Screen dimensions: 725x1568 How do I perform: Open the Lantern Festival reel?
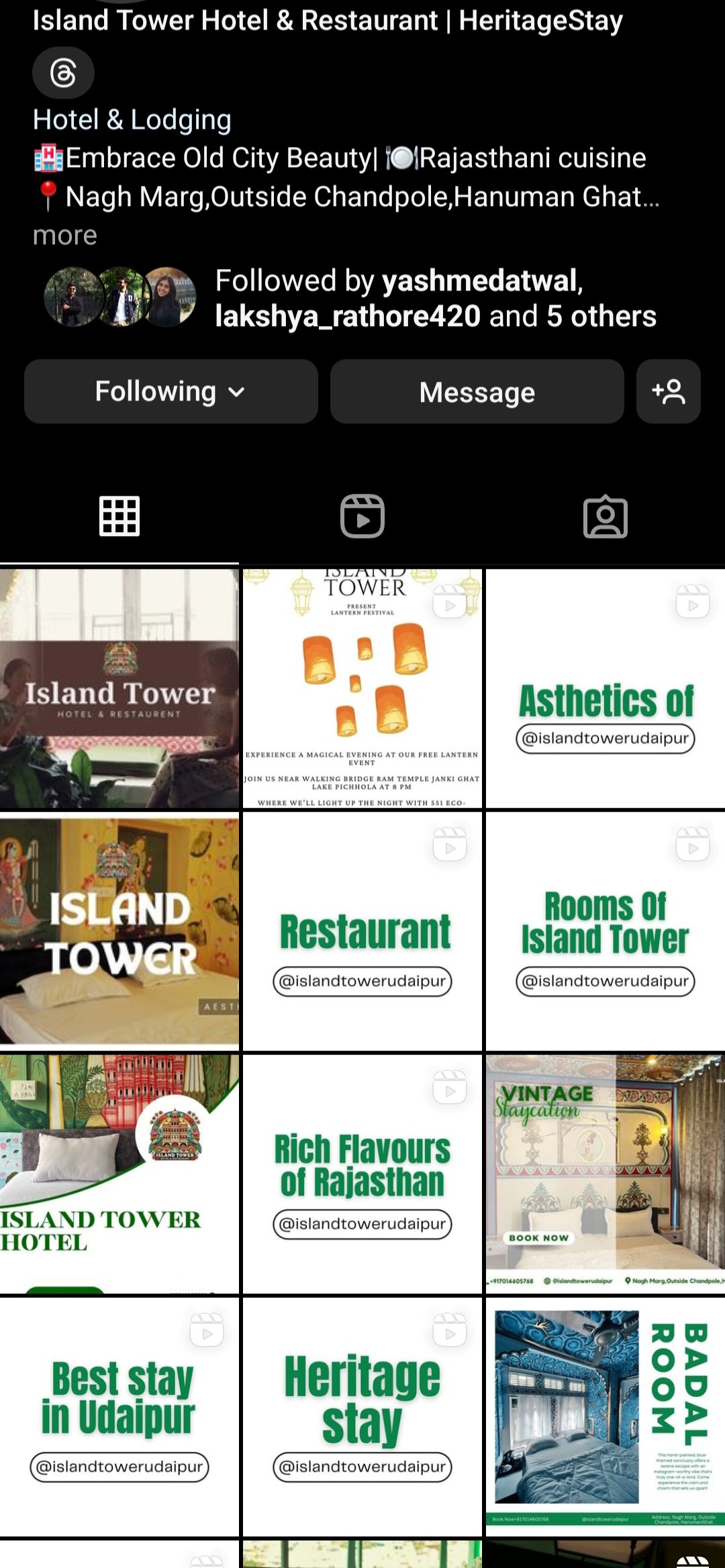362,688
